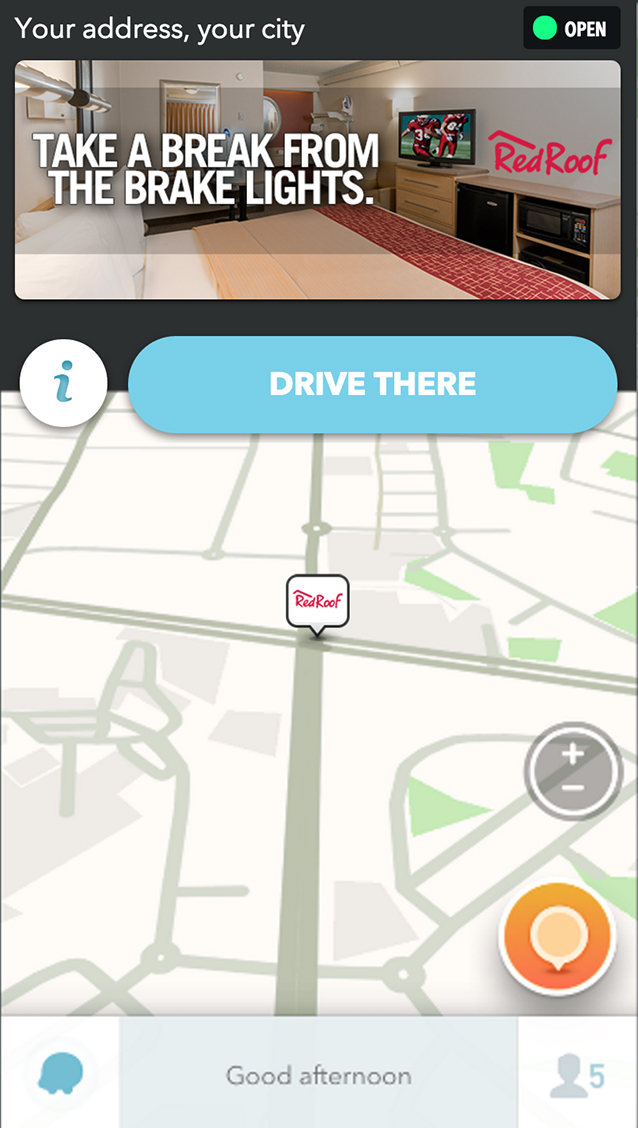Image resolution: width=638 pixels, height=1128 pixels.
Task: Open the info details icon
Action: [x=64, y=383]
